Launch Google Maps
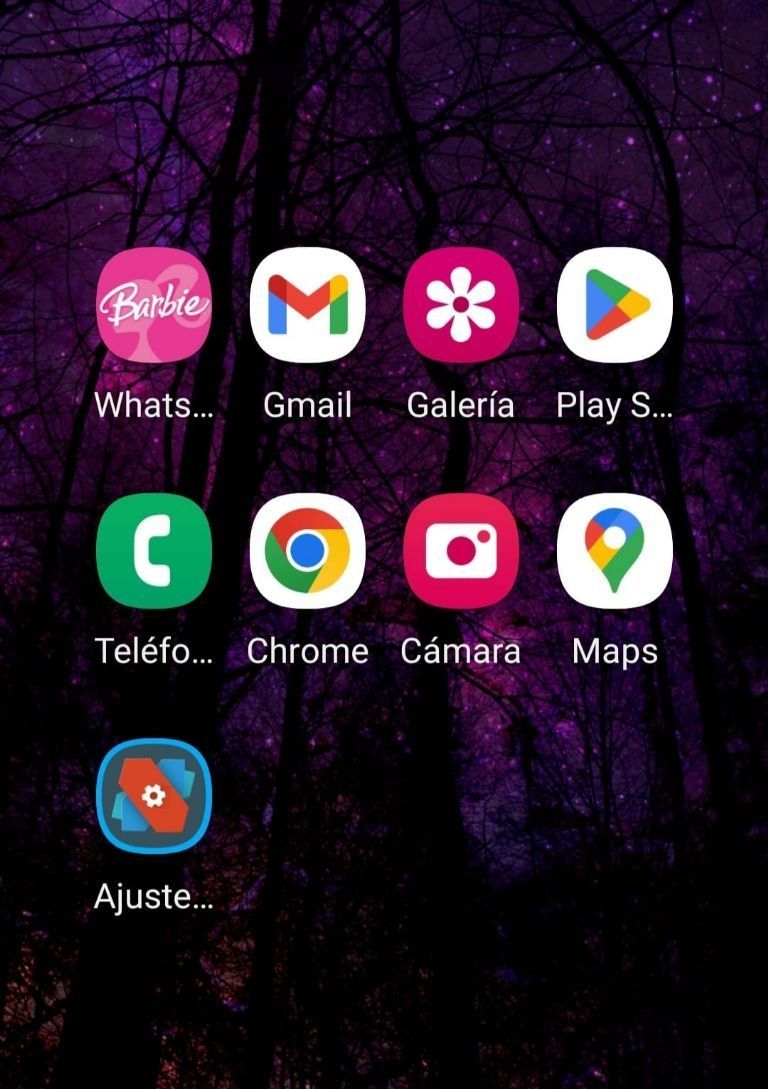 tap(615, 550)
